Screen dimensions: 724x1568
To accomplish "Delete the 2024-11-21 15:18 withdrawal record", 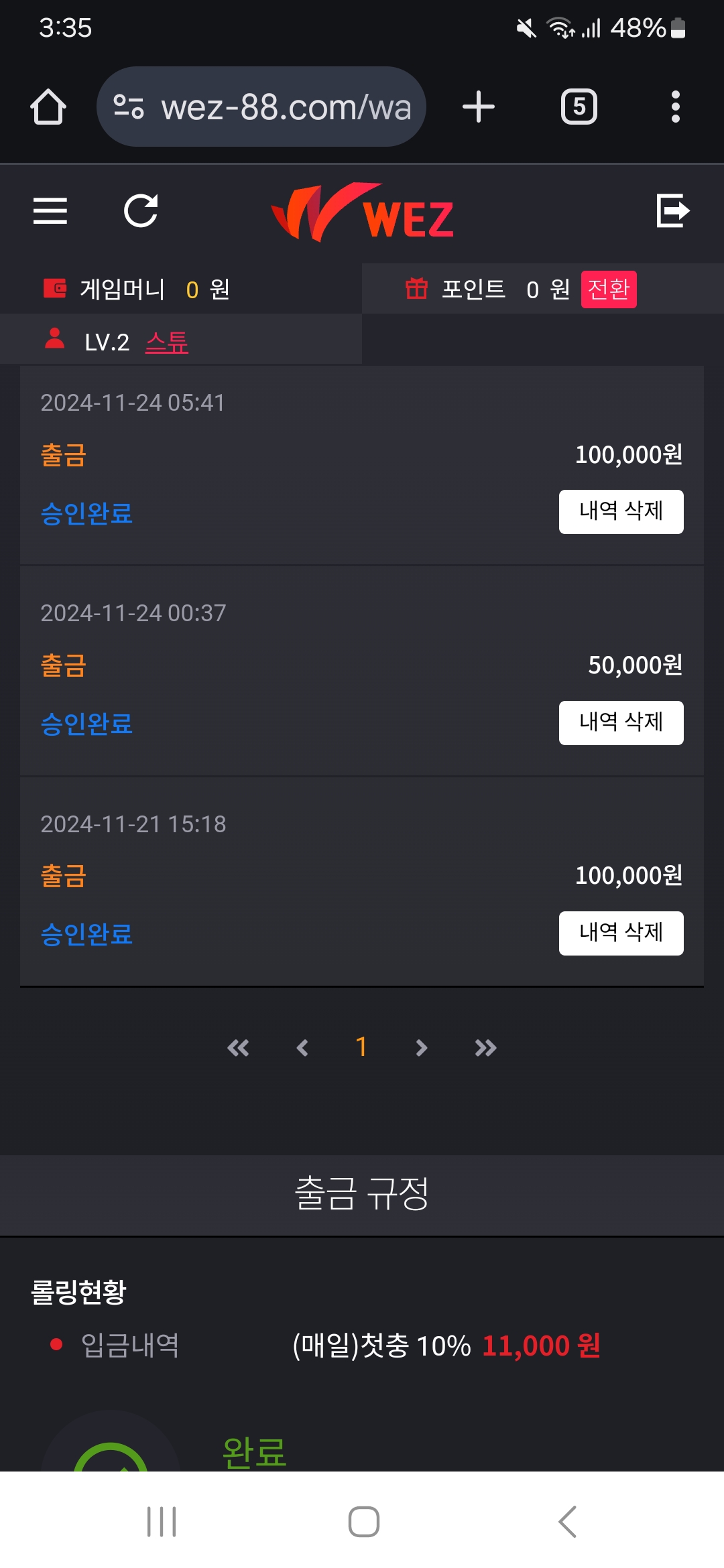I will point(621,933).
